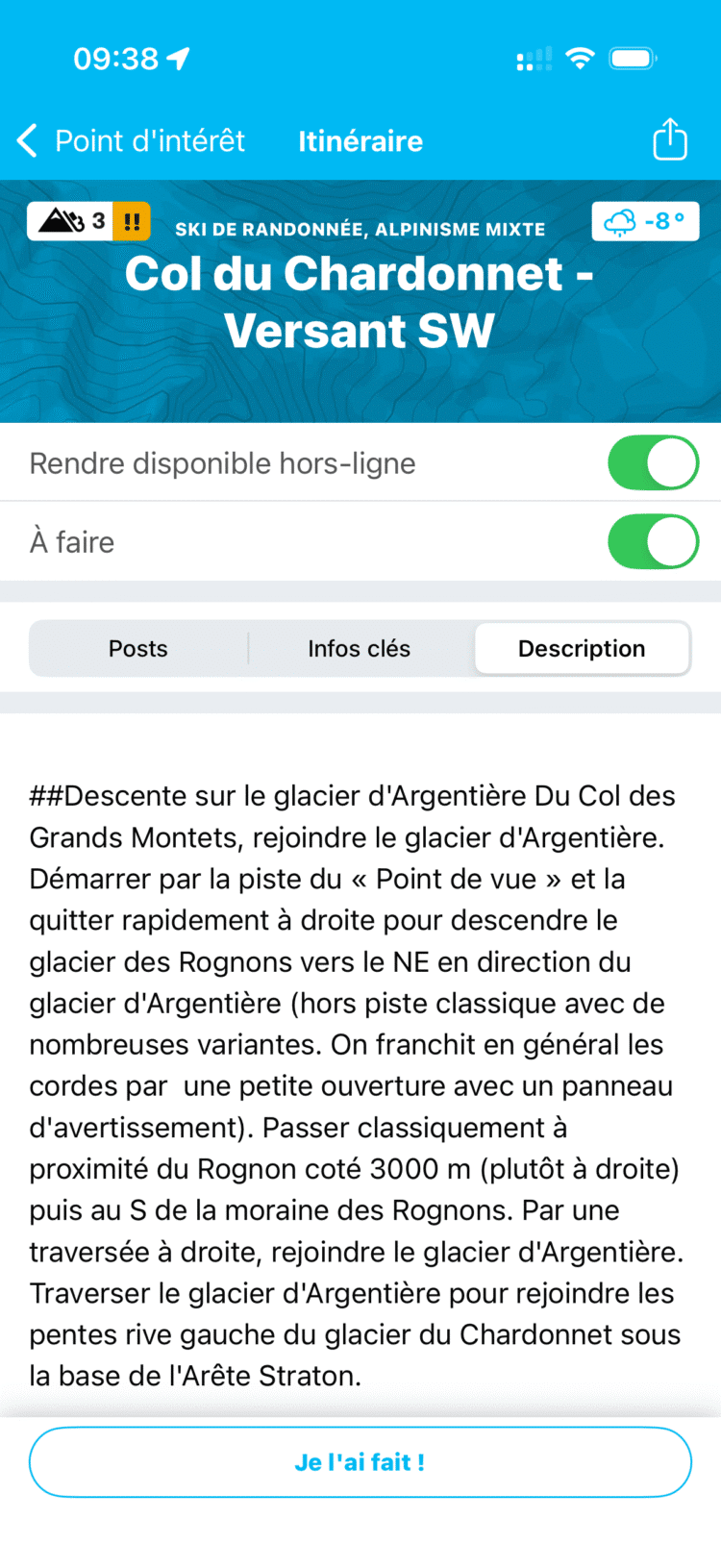
Task: Open the share sheet icon
Action: point(670,138)
